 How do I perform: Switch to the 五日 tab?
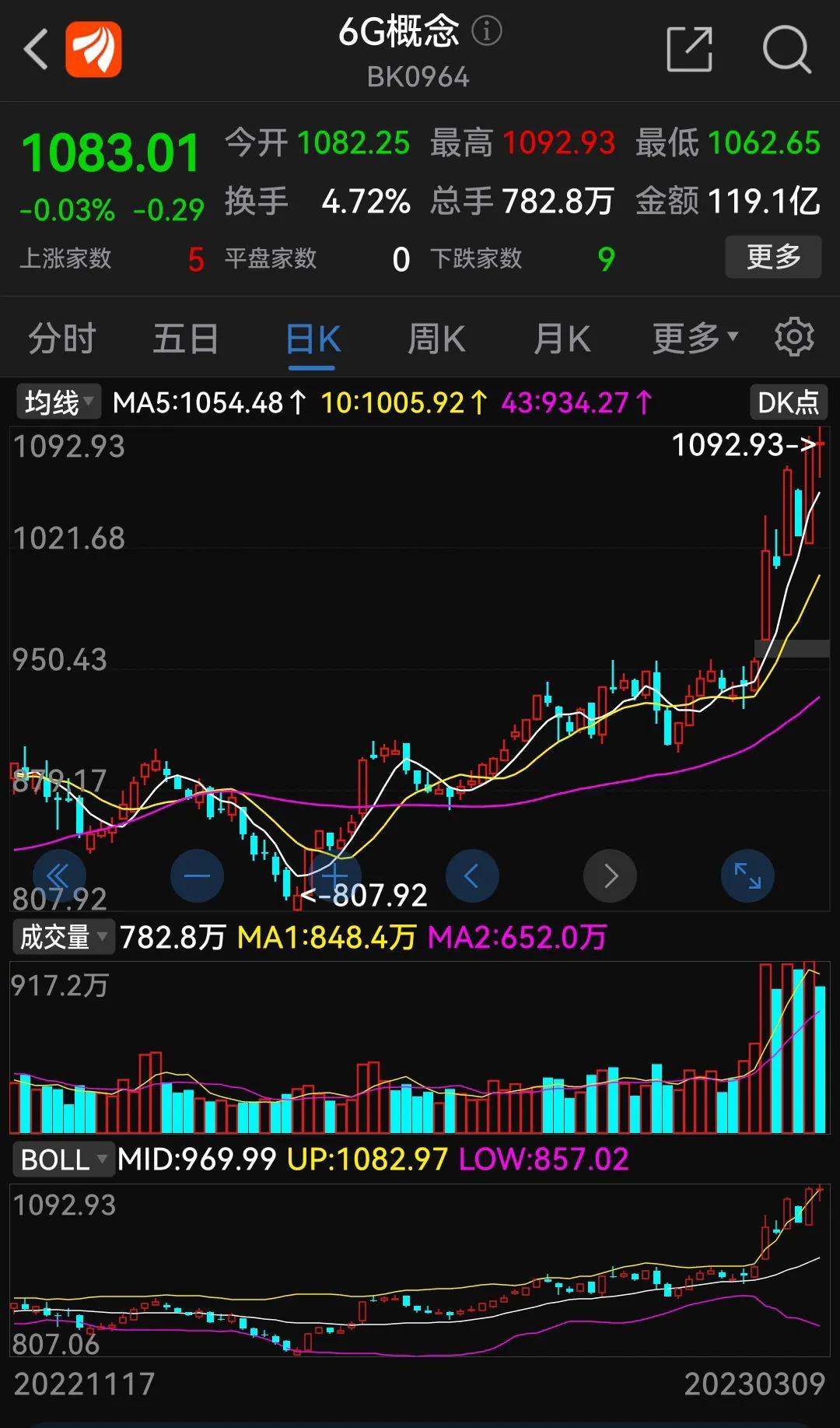coord(186,339)
